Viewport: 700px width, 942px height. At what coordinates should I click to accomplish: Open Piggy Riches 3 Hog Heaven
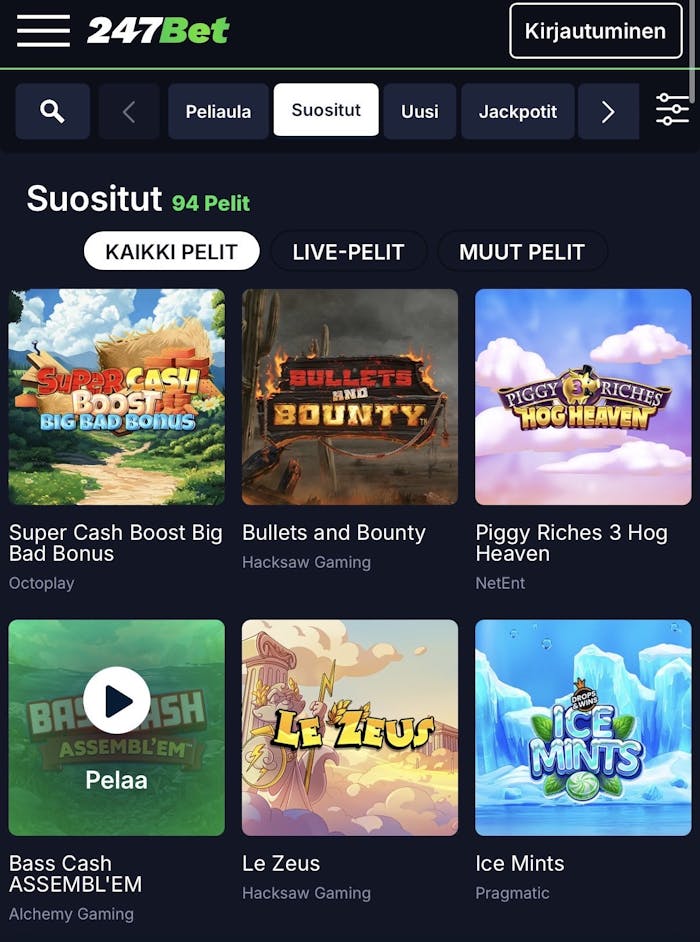point(583,397)
